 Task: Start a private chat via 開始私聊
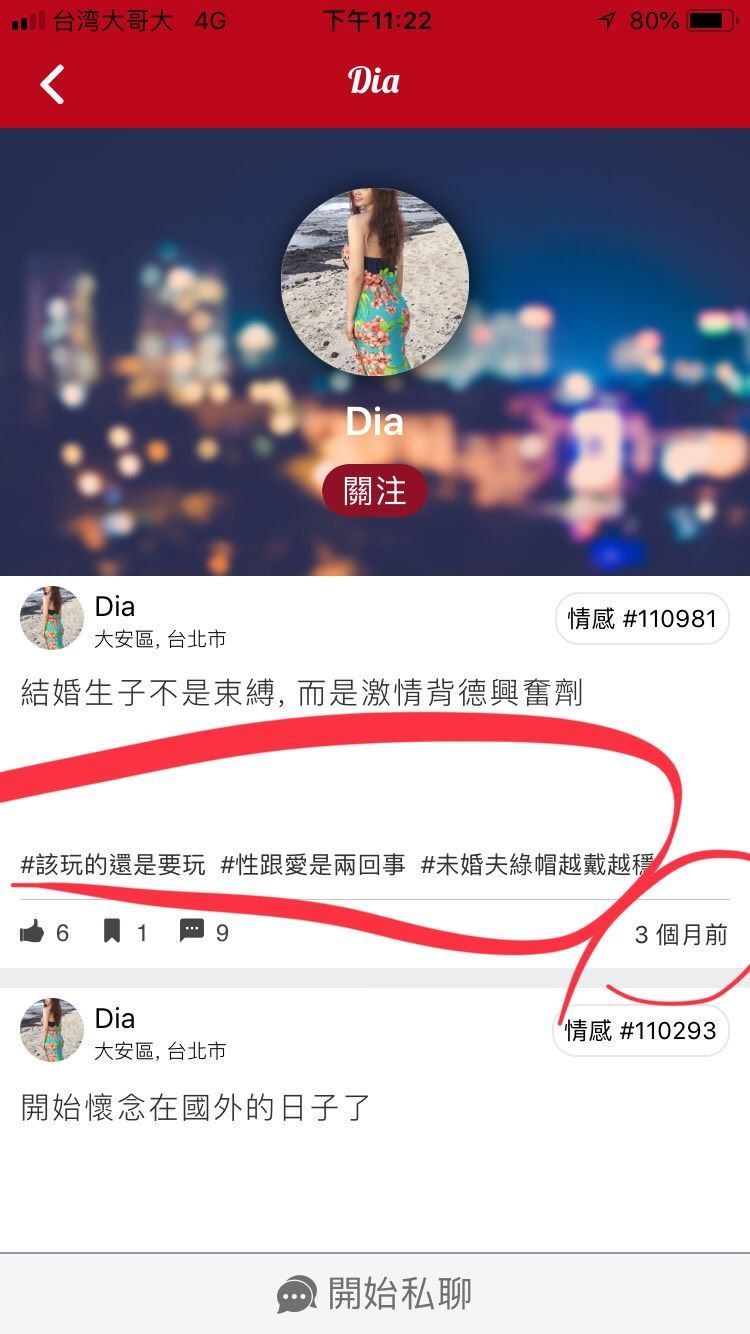(x=375, y=1293)
